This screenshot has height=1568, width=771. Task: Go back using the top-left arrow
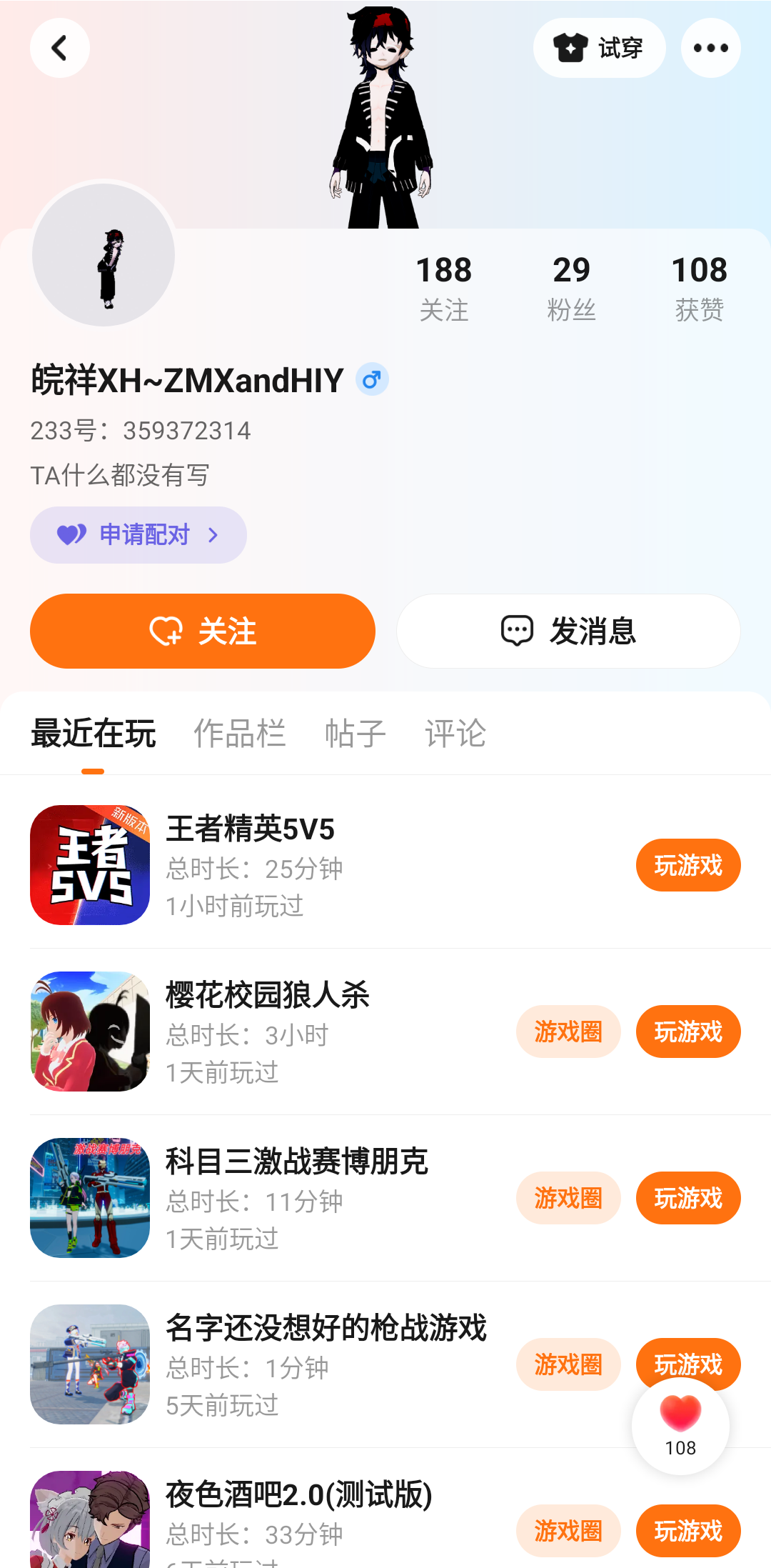coord(60,48)
